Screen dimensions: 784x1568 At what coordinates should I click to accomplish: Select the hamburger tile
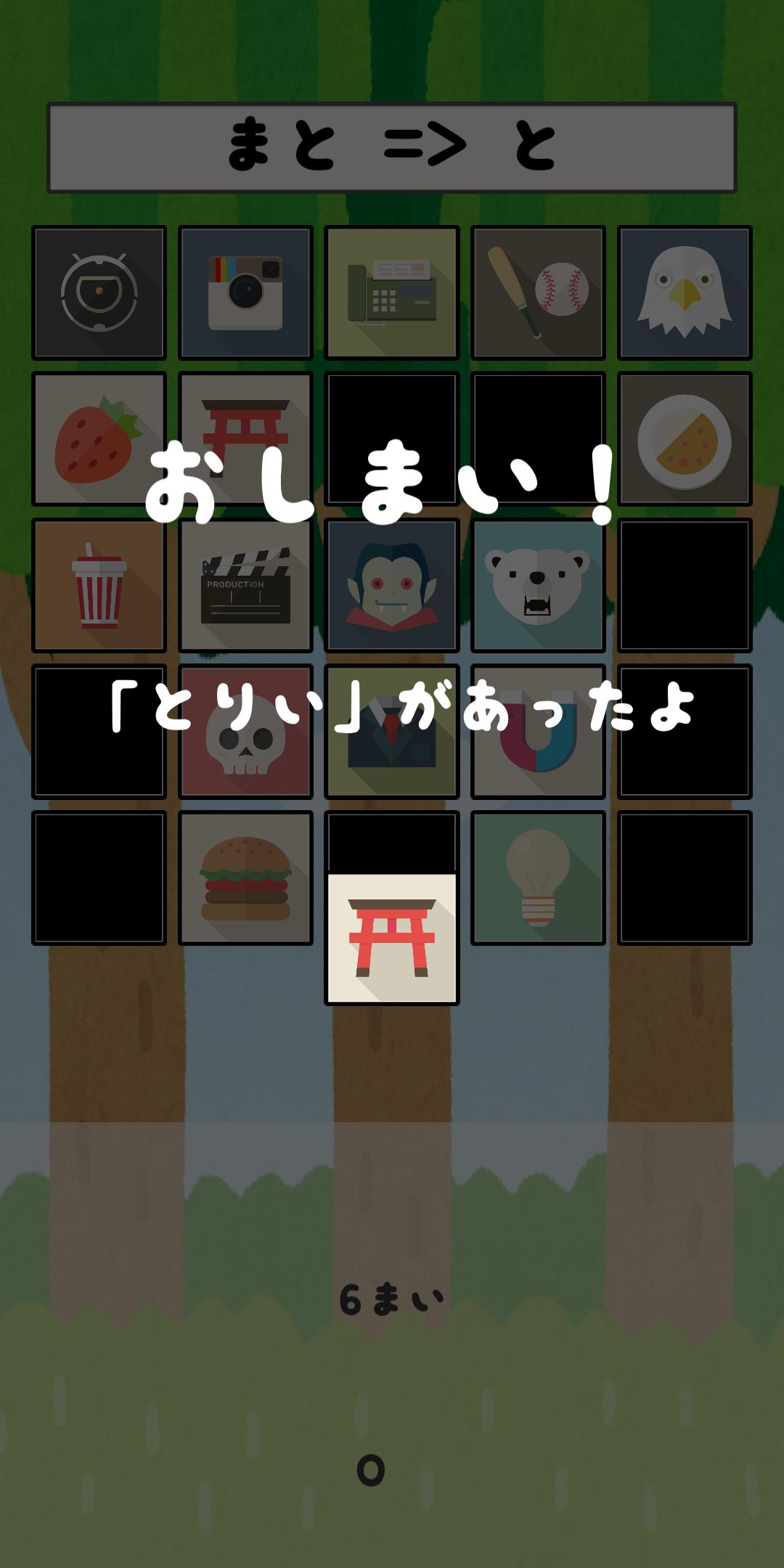coord(245,878)
